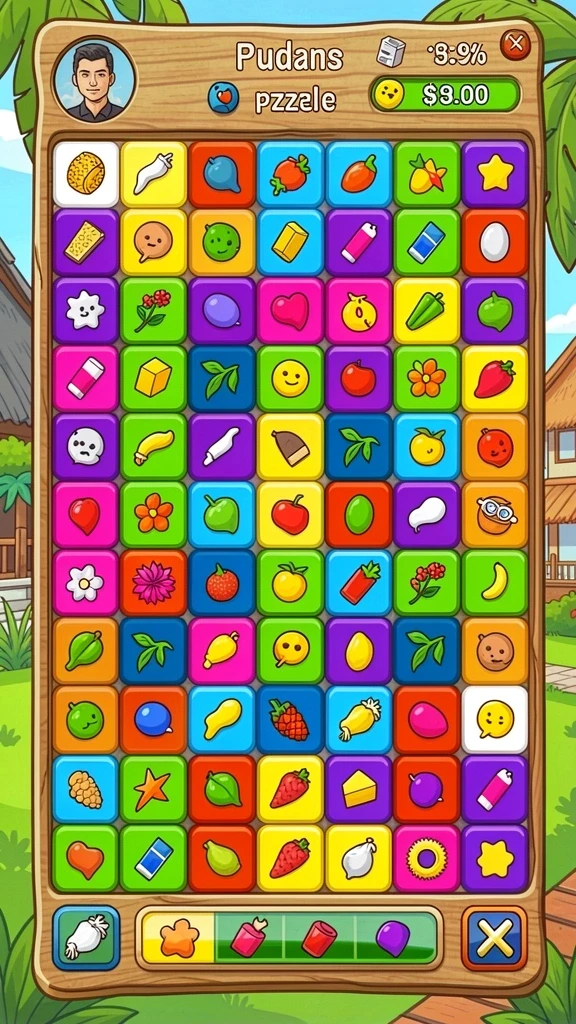The height and width of the screenshot is (1024, 576).
Task: Tap the sunflower ring on pink tile
Action: pos(426,857)
